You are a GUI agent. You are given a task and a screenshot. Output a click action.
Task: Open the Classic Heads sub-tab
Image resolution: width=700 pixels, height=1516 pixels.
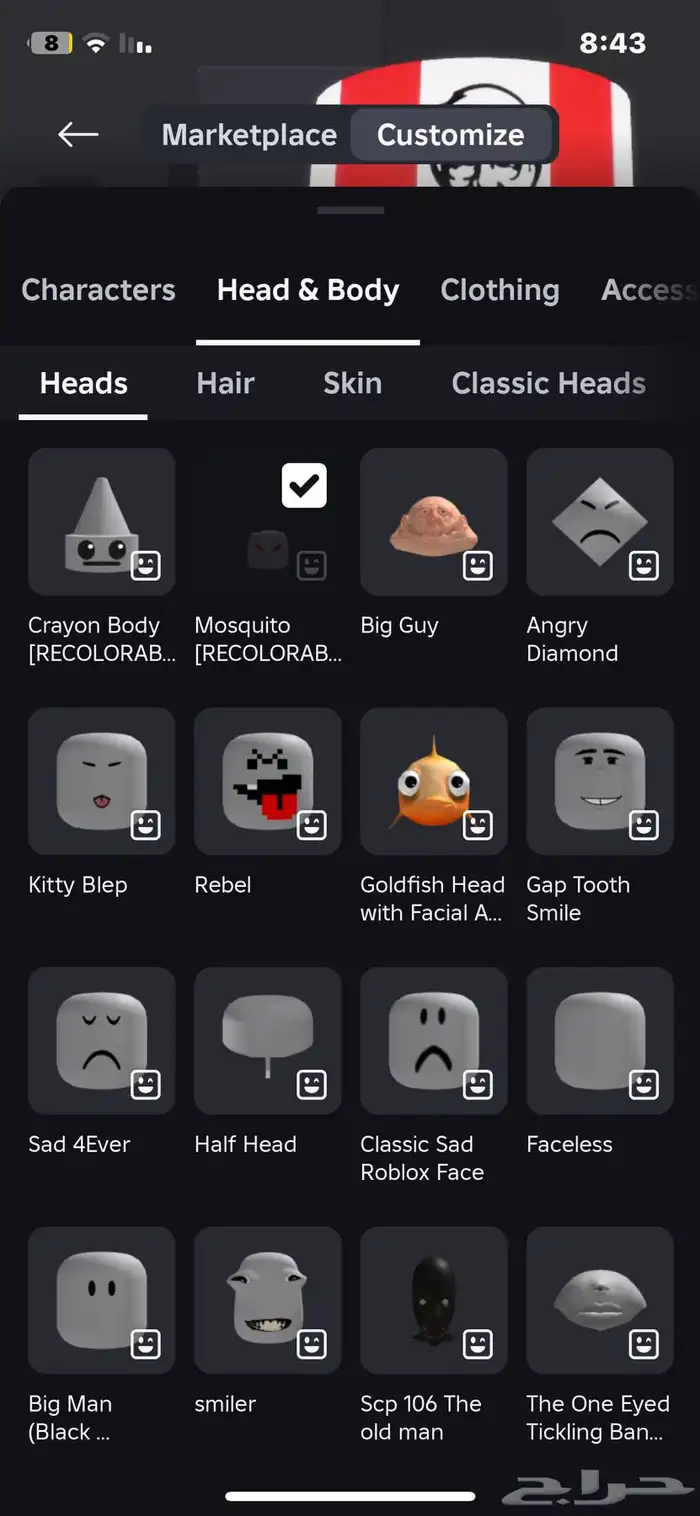(x=548, y=383)
